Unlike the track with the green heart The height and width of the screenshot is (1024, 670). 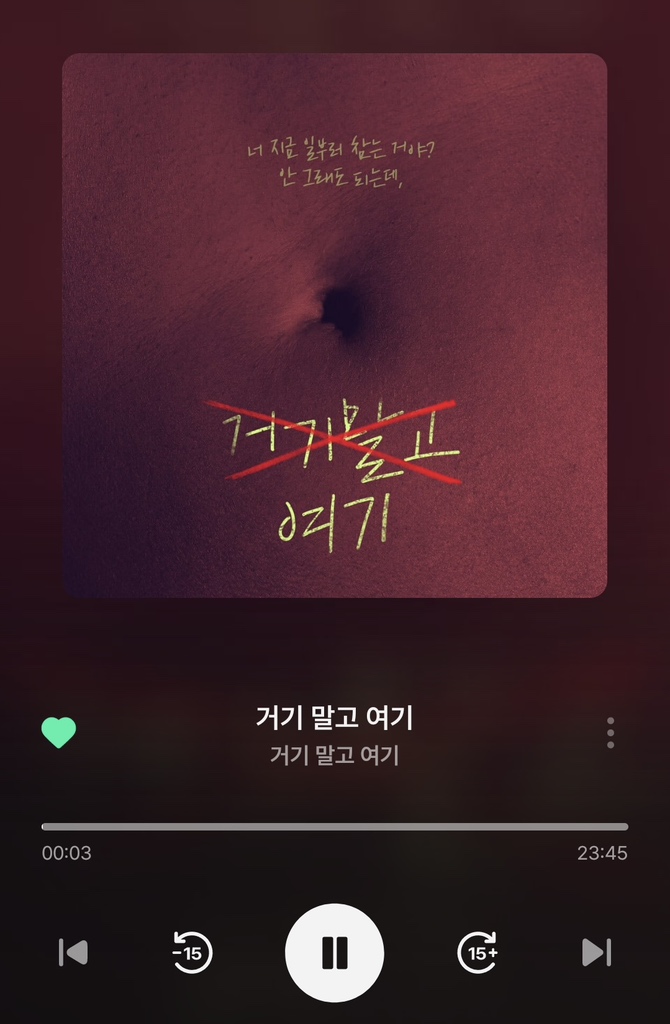(59, 732)
